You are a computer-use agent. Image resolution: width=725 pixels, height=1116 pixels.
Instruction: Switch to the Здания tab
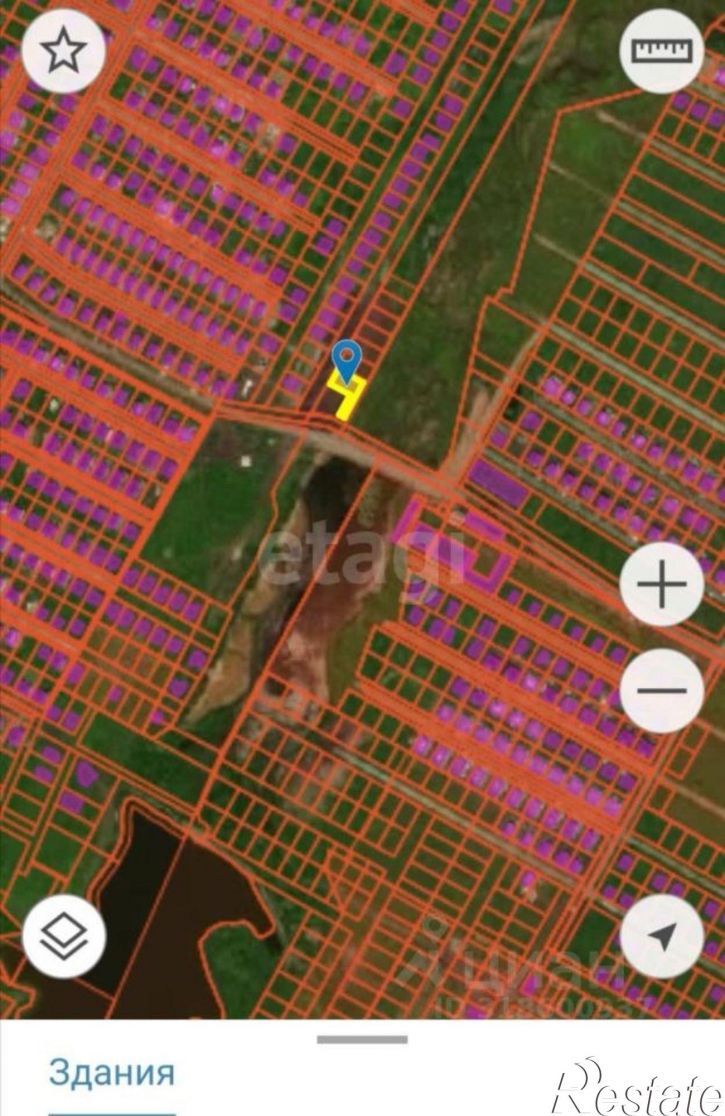coord(112,1075)
